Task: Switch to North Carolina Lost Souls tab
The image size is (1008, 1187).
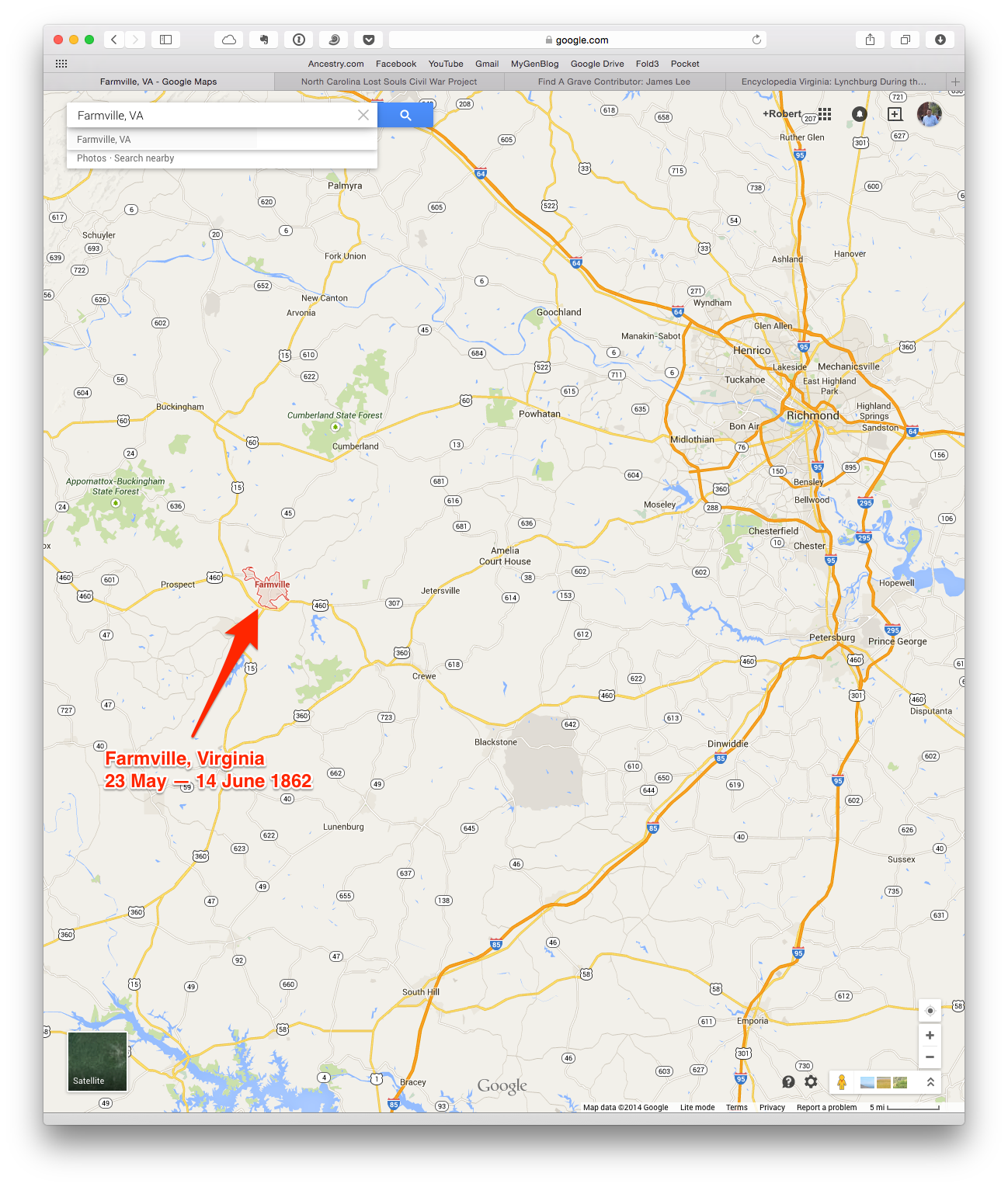Action: pyautogui.click(x=389, y=82)
